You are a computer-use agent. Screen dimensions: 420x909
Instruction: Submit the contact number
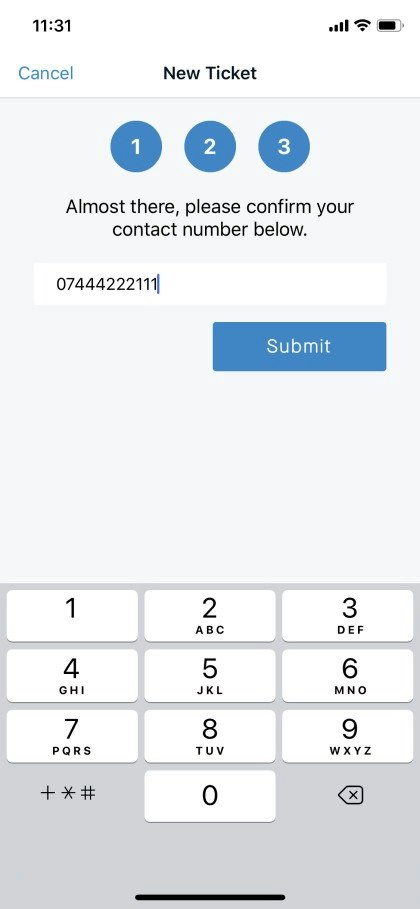[299, 346]
